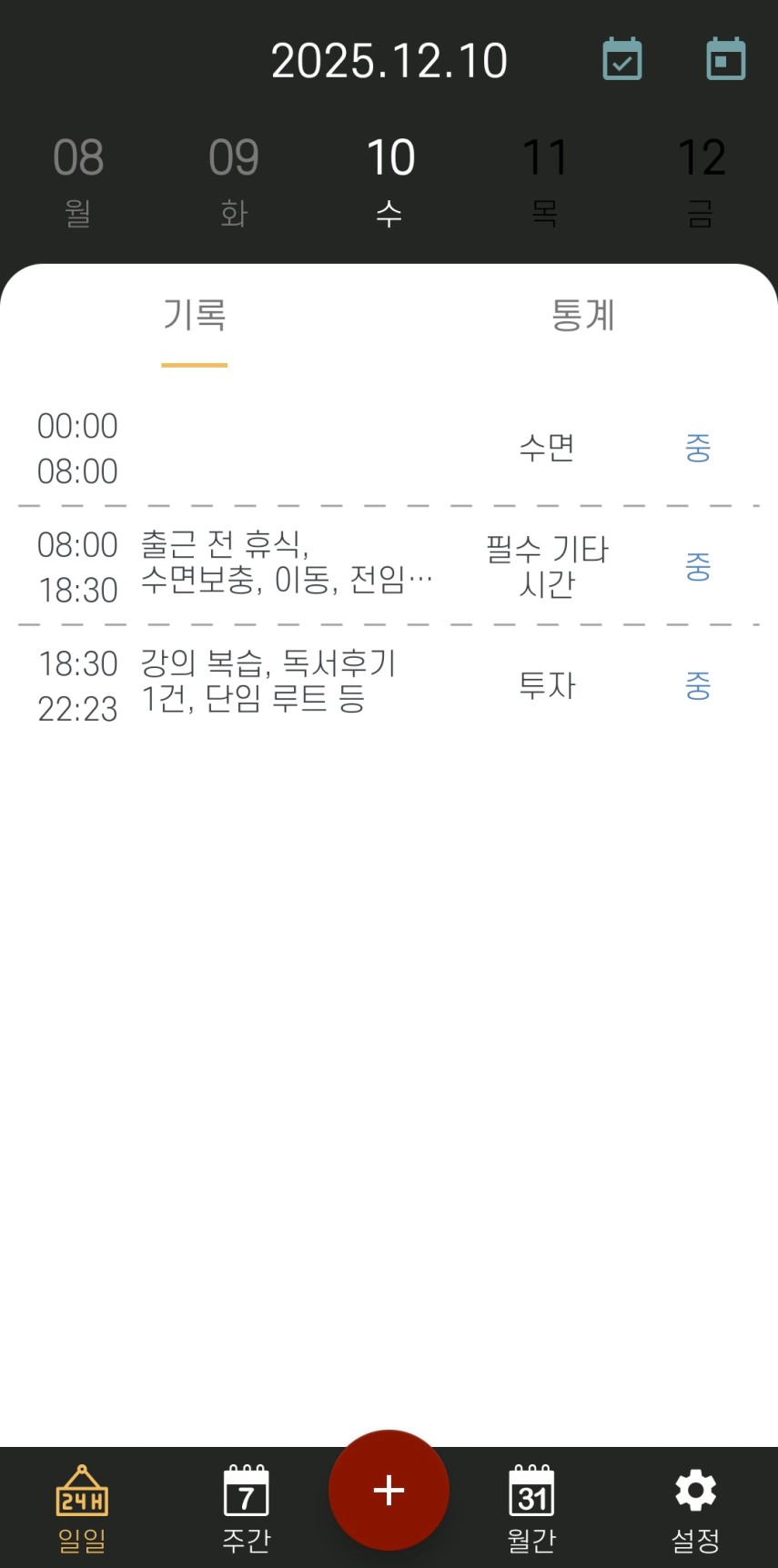This screenshot has width=778, height=1568.
Task: Open the 기록 tab
Action: click(194, 316)
